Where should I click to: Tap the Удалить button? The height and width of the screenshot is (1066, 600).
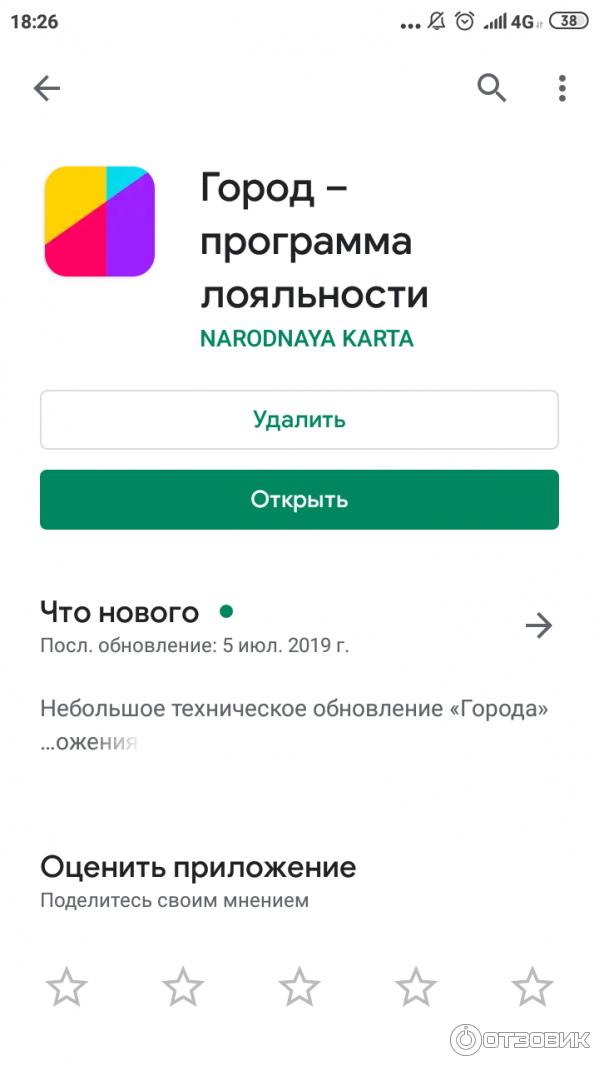point(299,420)
